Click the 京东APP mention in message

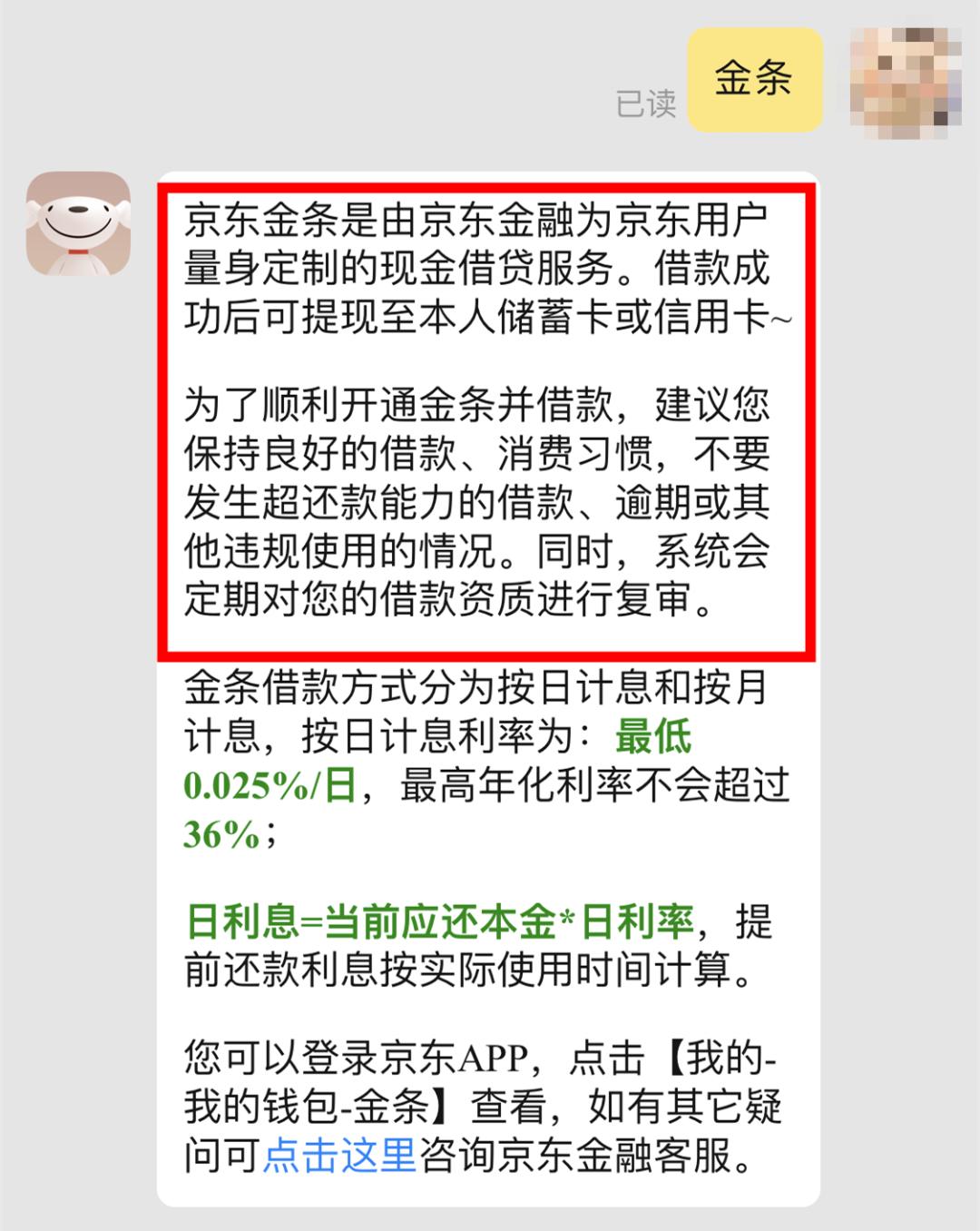(452, 1053)
